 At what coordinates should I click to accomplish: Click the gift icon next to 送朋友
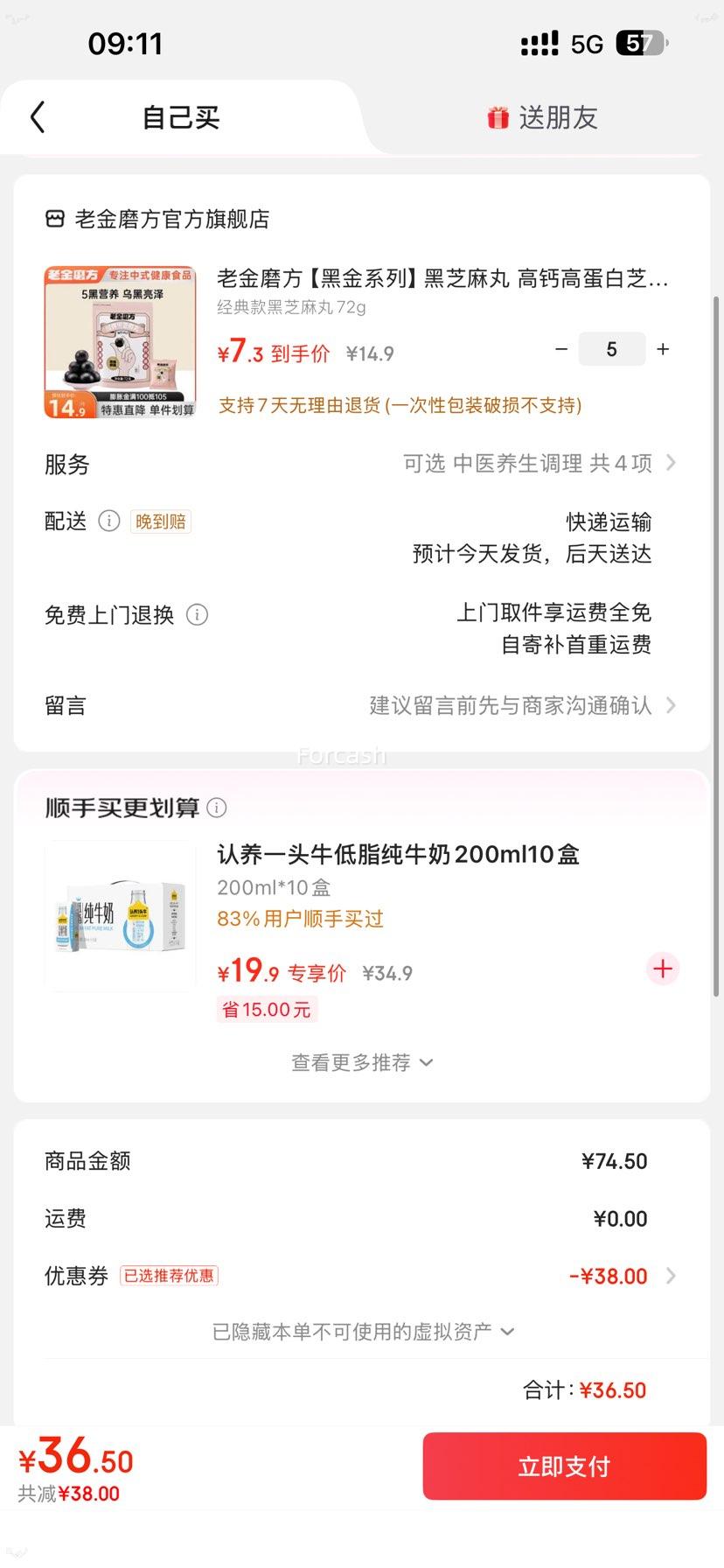497,116
